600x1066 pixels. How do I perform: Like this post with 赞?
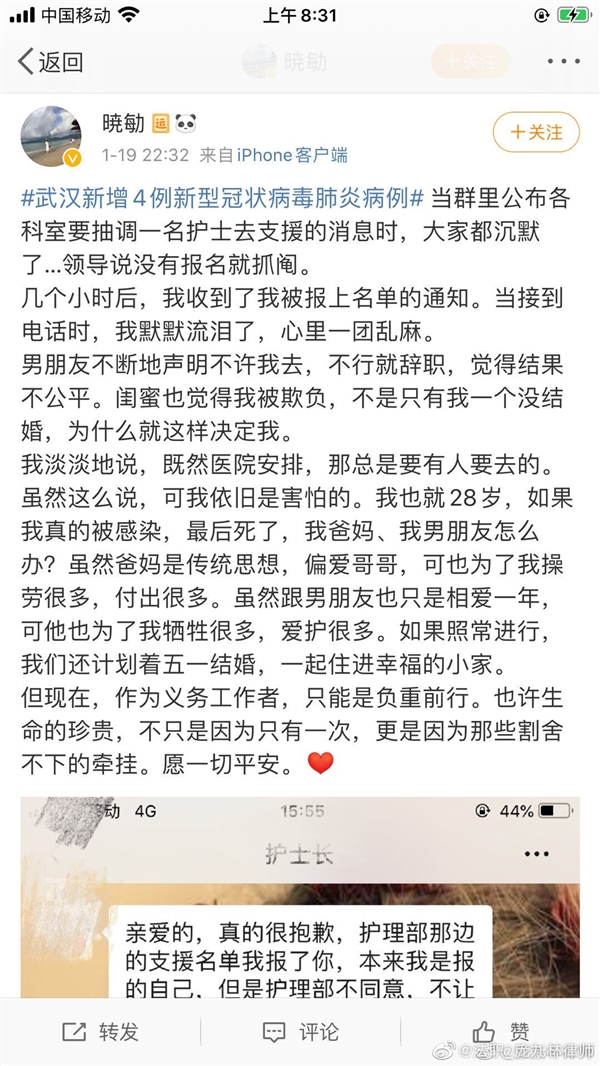click(502, 1031)
